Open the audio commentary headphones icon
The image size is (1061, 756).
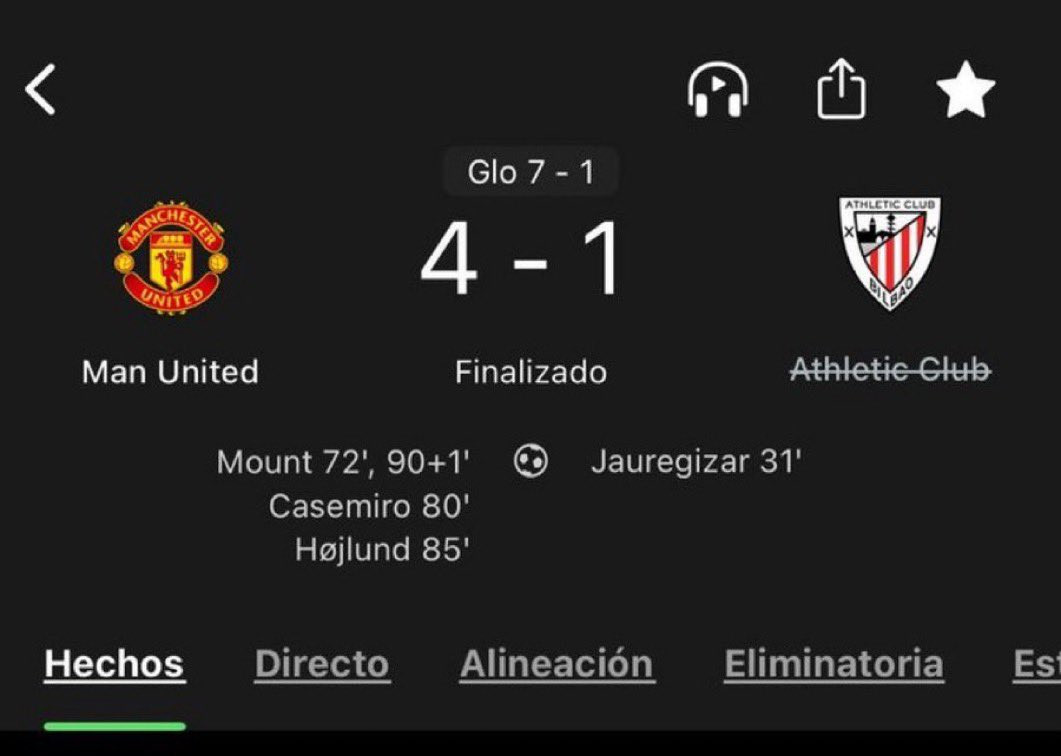tap(718, 91)
